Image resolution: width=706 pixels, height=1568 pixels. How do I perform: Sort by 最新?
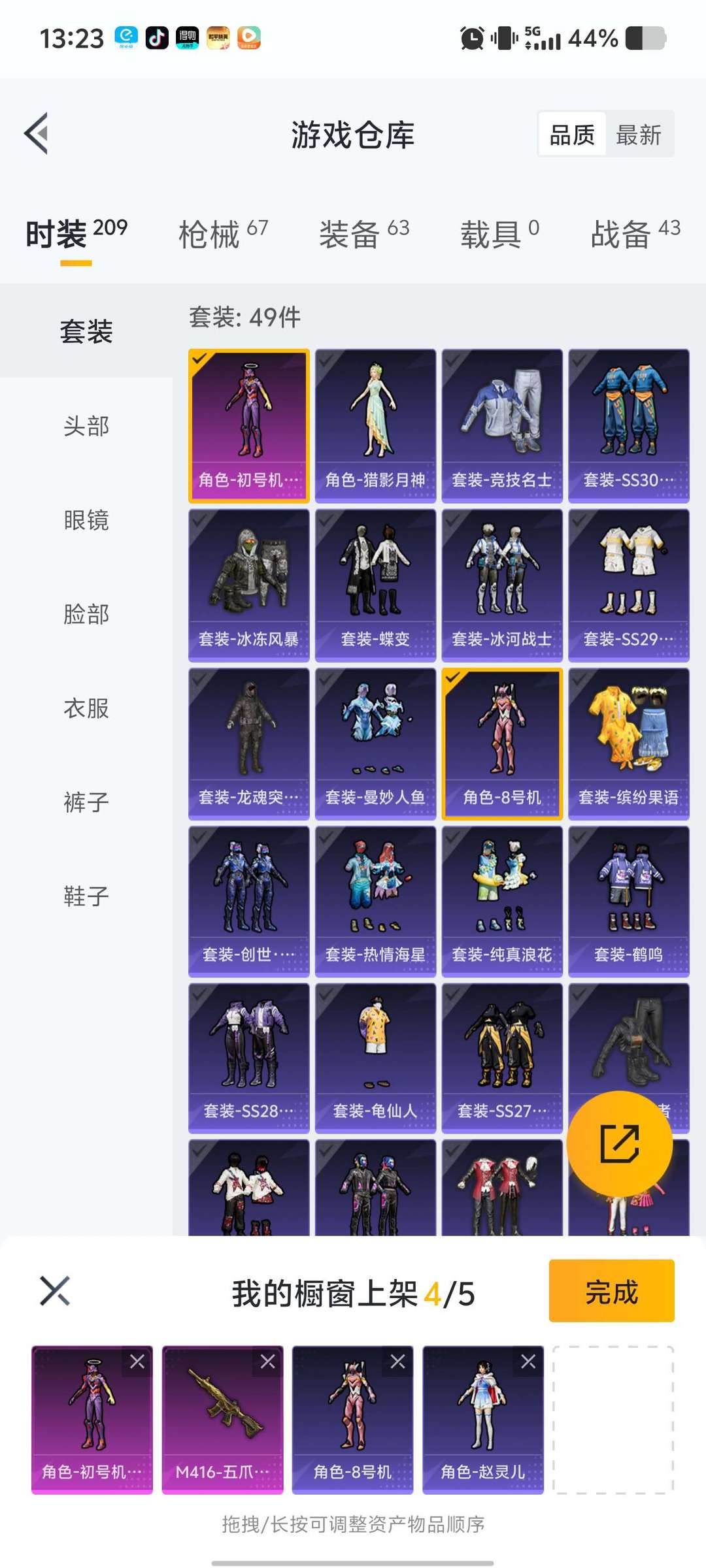[639, 135]
